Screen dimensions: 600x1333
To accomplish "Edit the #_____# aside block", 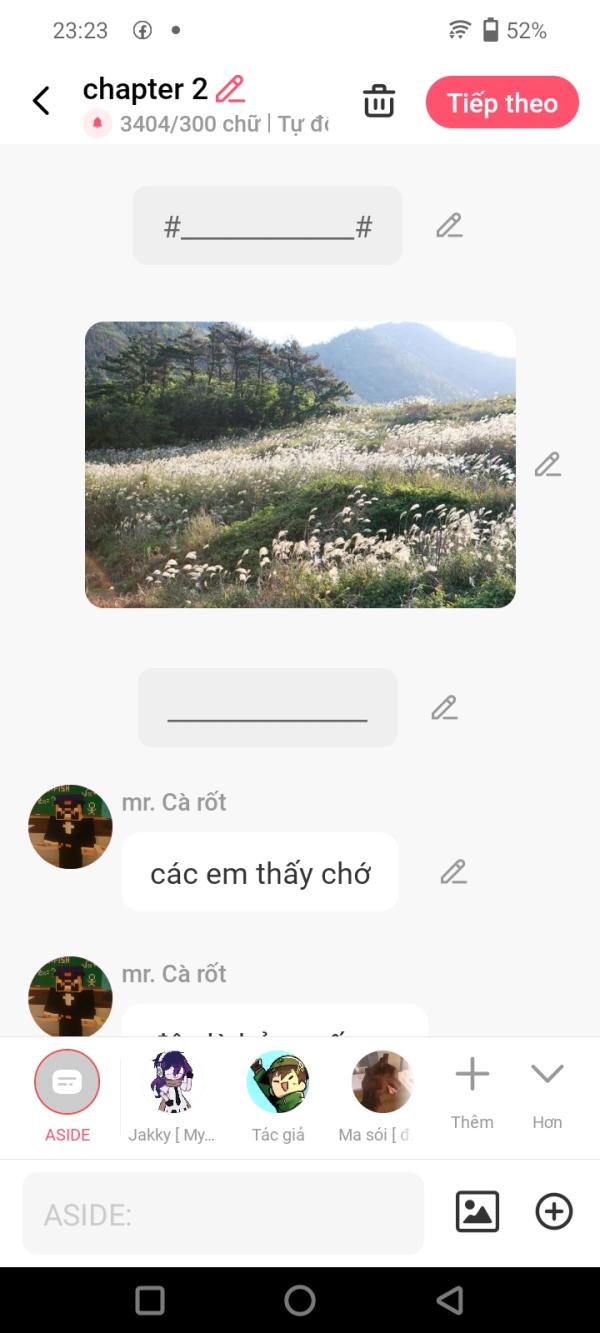I will 449,225.
